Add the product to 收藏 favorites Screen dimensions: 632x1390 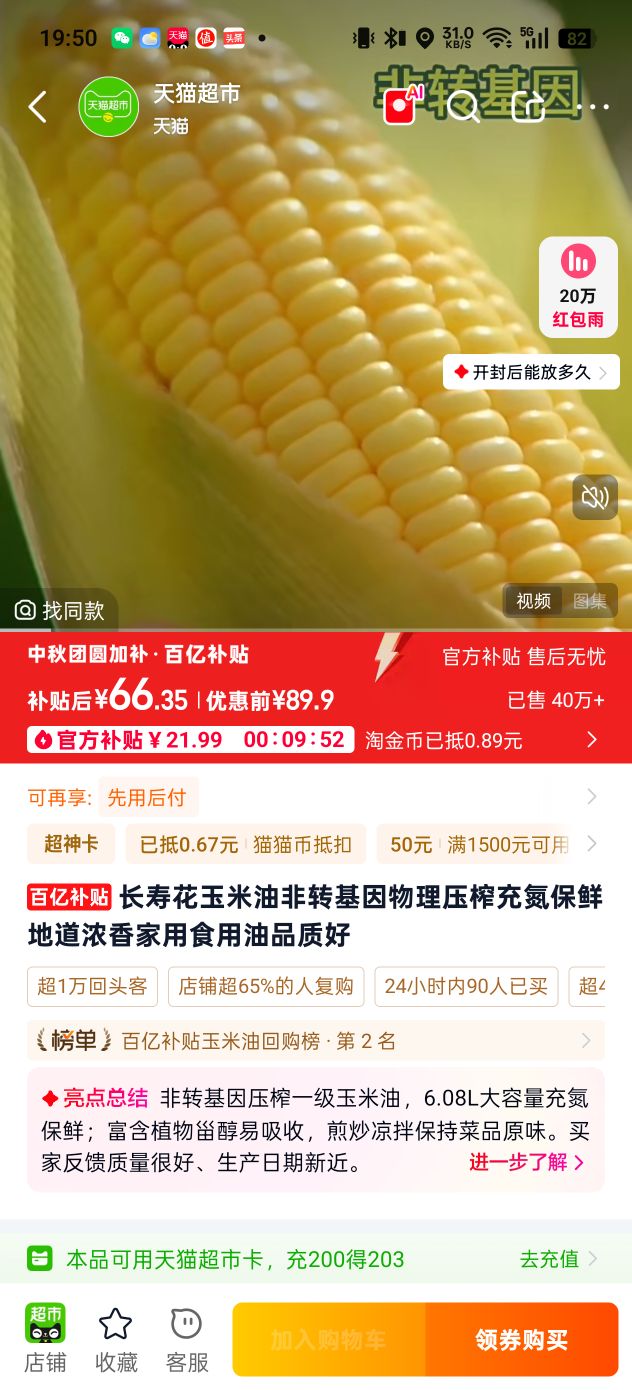[115, 1339]
